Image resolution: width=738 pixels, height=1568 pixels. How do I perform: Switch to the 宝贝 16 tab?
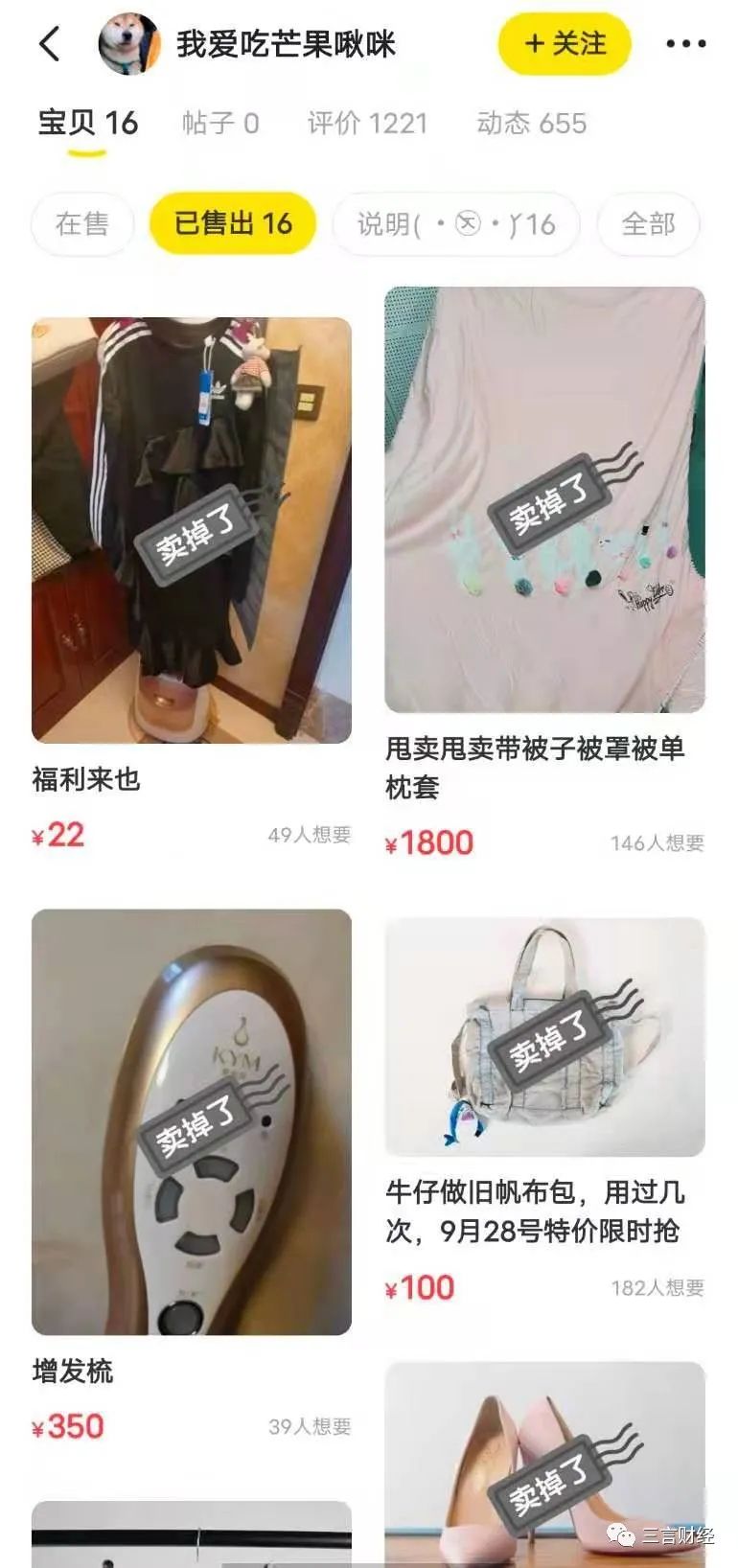click(x=87, y=124)
